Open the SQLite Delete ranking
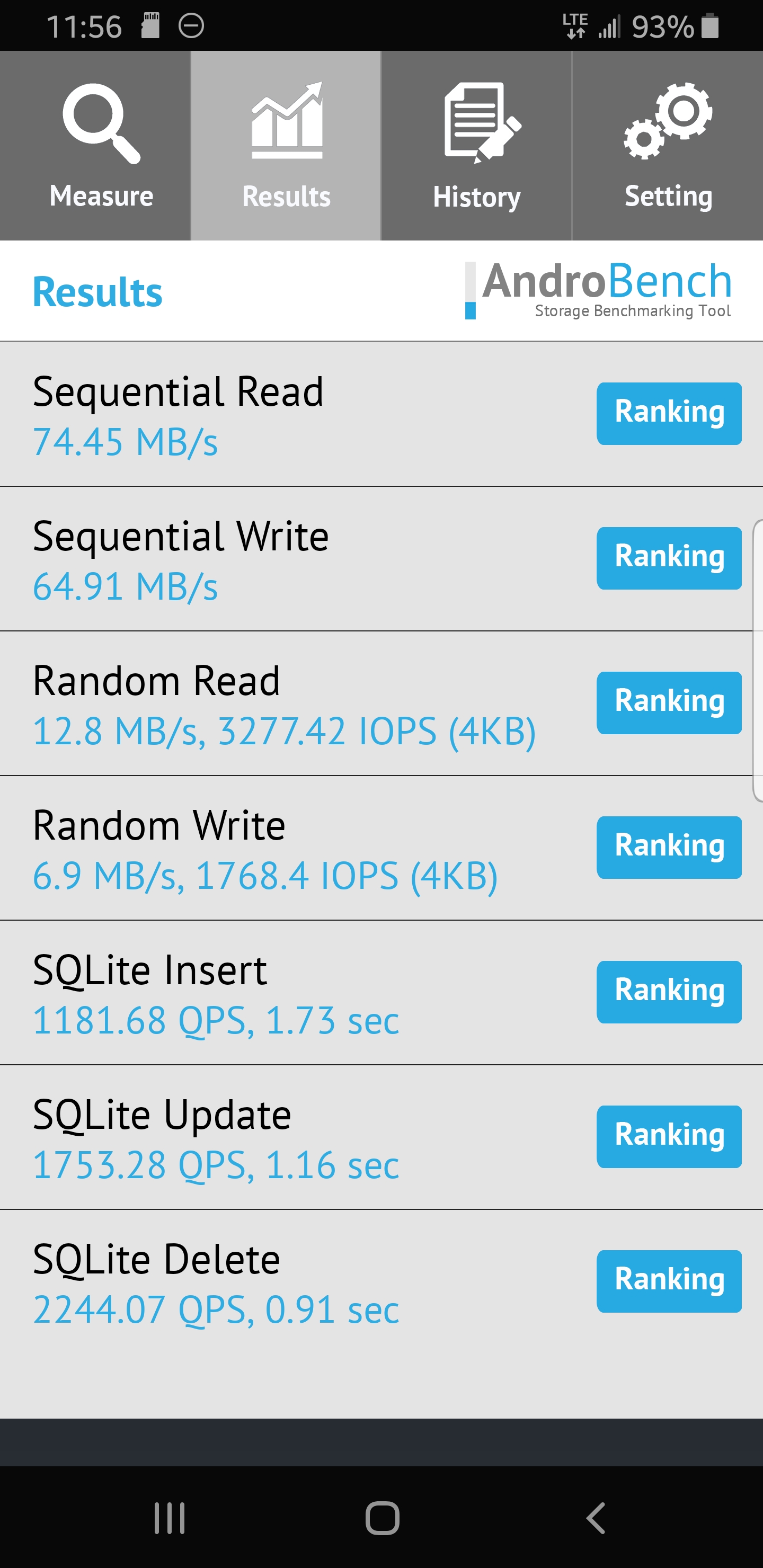This screenshot has width=763, height=1568. [x=669, y=1281]
